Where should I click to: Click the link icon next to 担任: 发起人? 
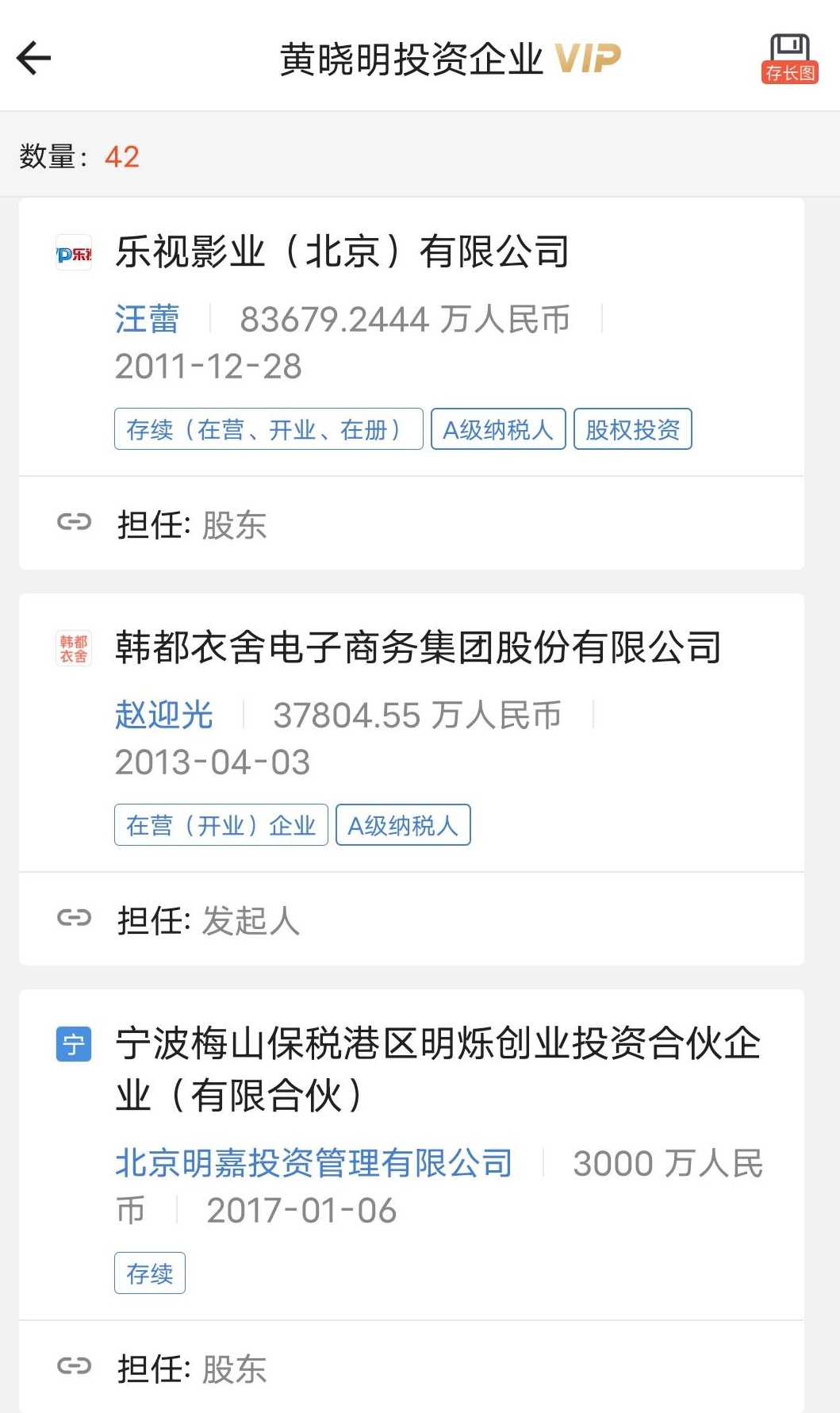click(75, 919)
